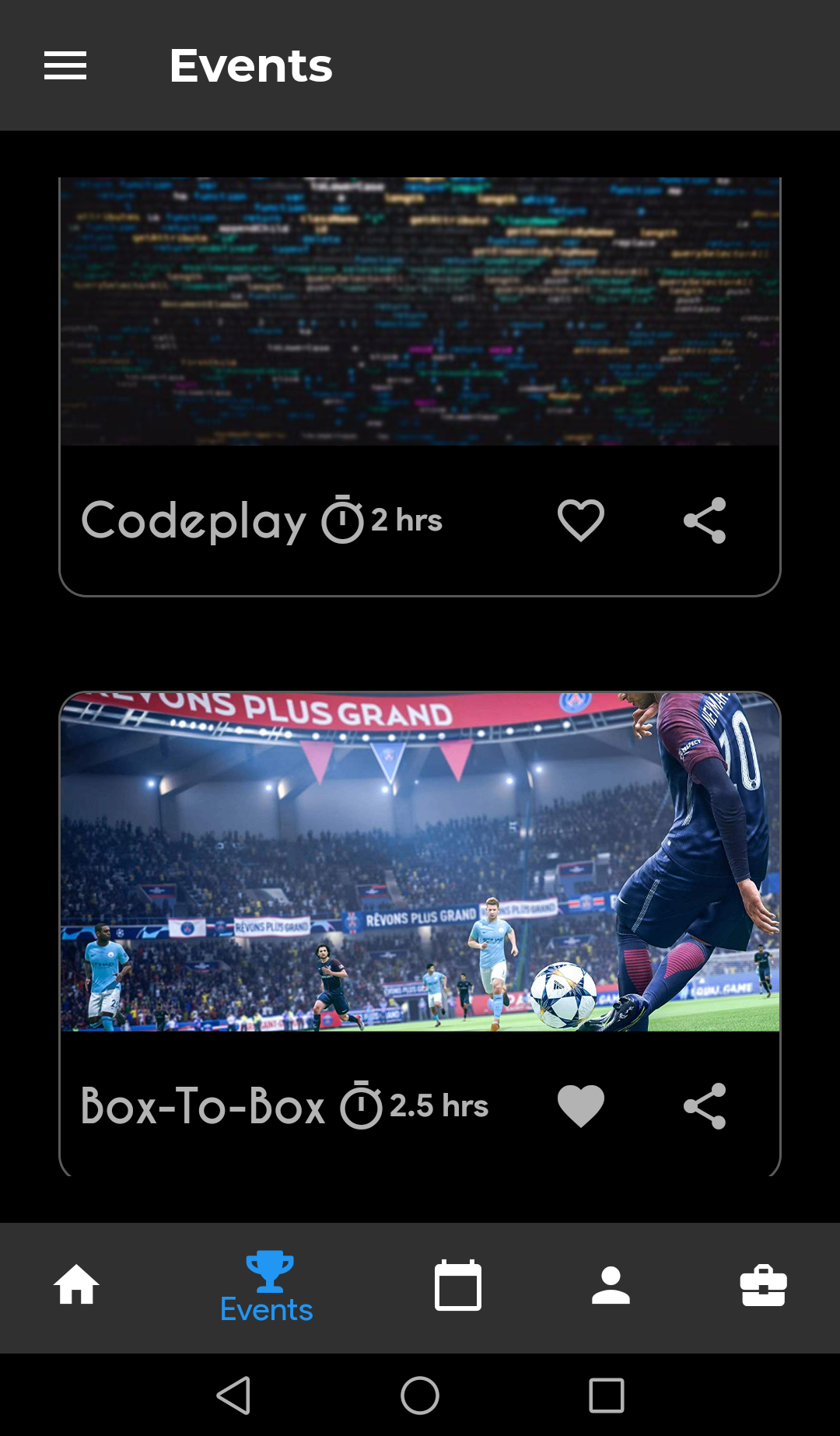Open the Codeplay event card

pyautogui.click(x=420, y=387)
